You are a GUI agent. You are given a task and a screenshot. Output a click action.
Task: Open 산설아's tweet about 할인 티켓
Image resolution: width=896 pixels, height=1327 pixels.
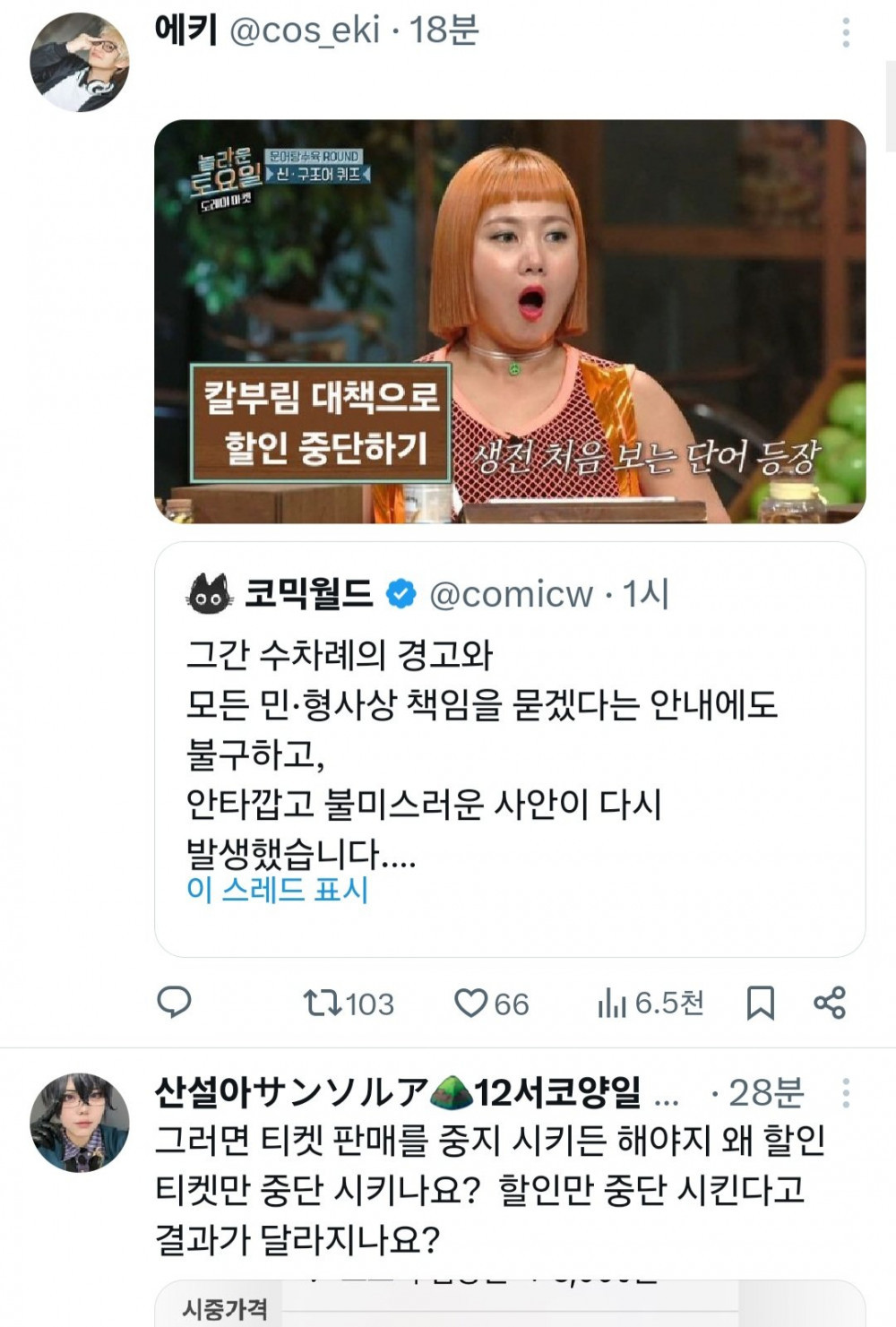[x=488, y=1190]
